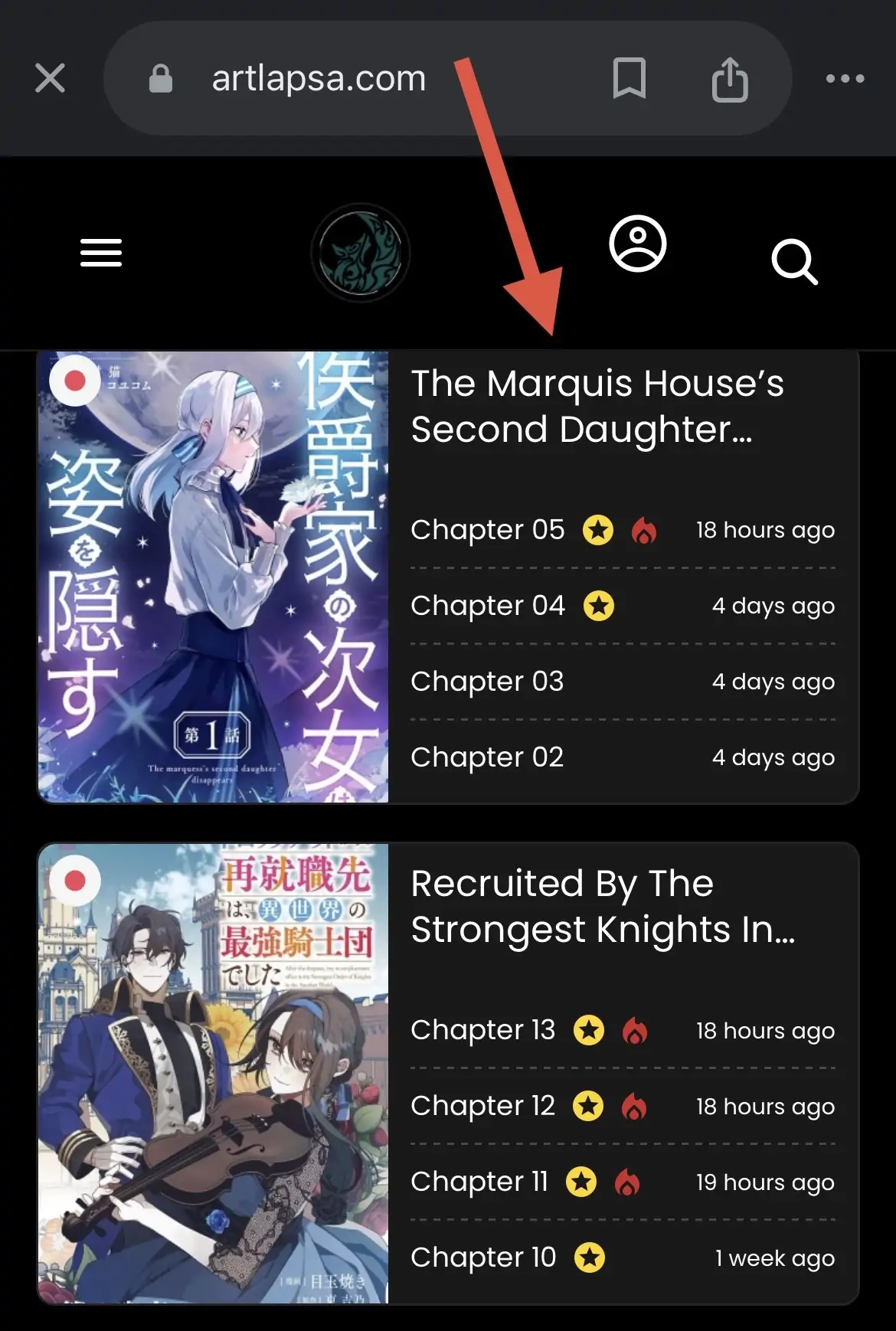Go to the site's home logo

(360, 253)
